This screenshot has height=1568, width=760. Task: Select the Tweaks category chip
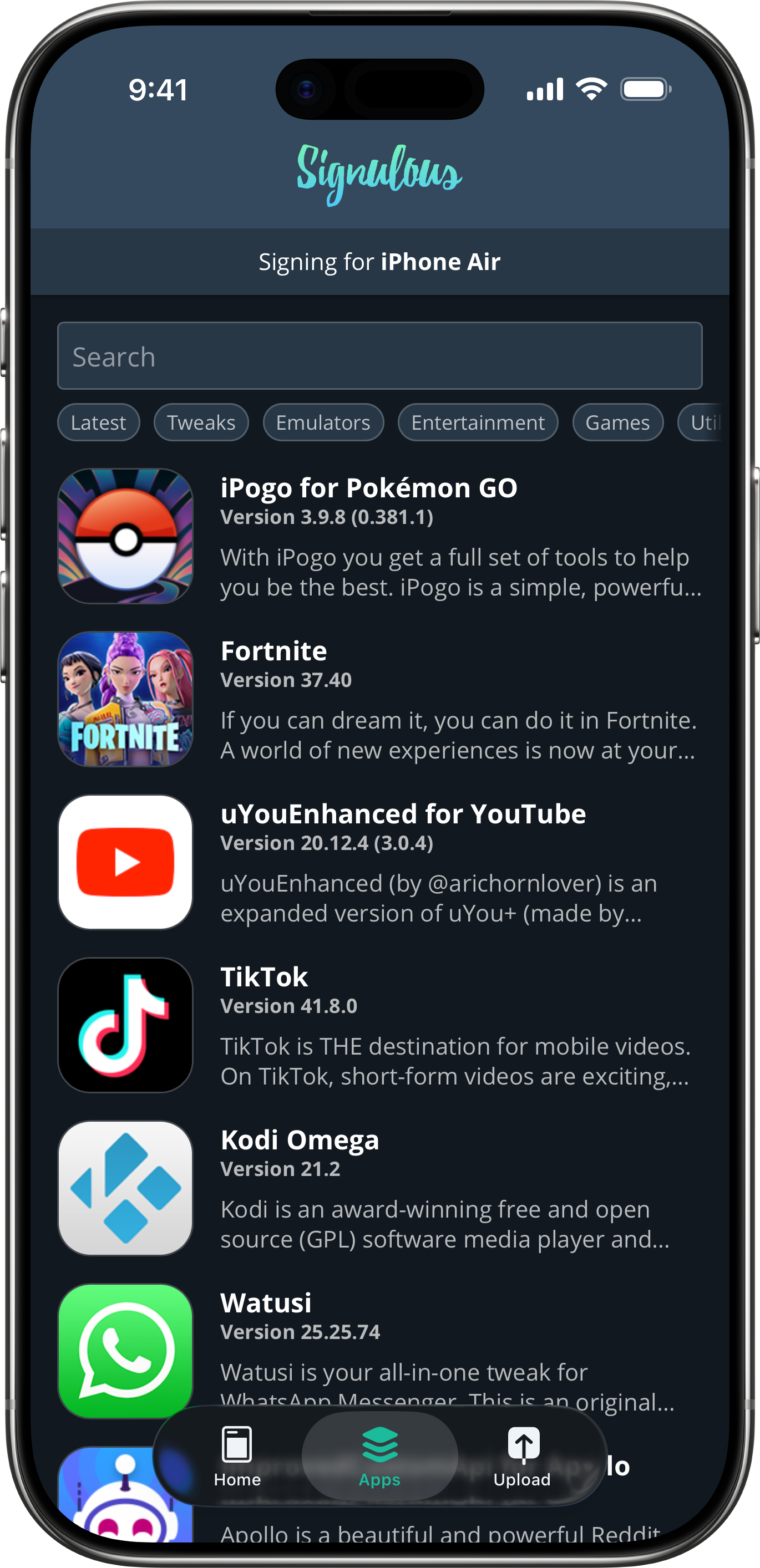[201, 422]
